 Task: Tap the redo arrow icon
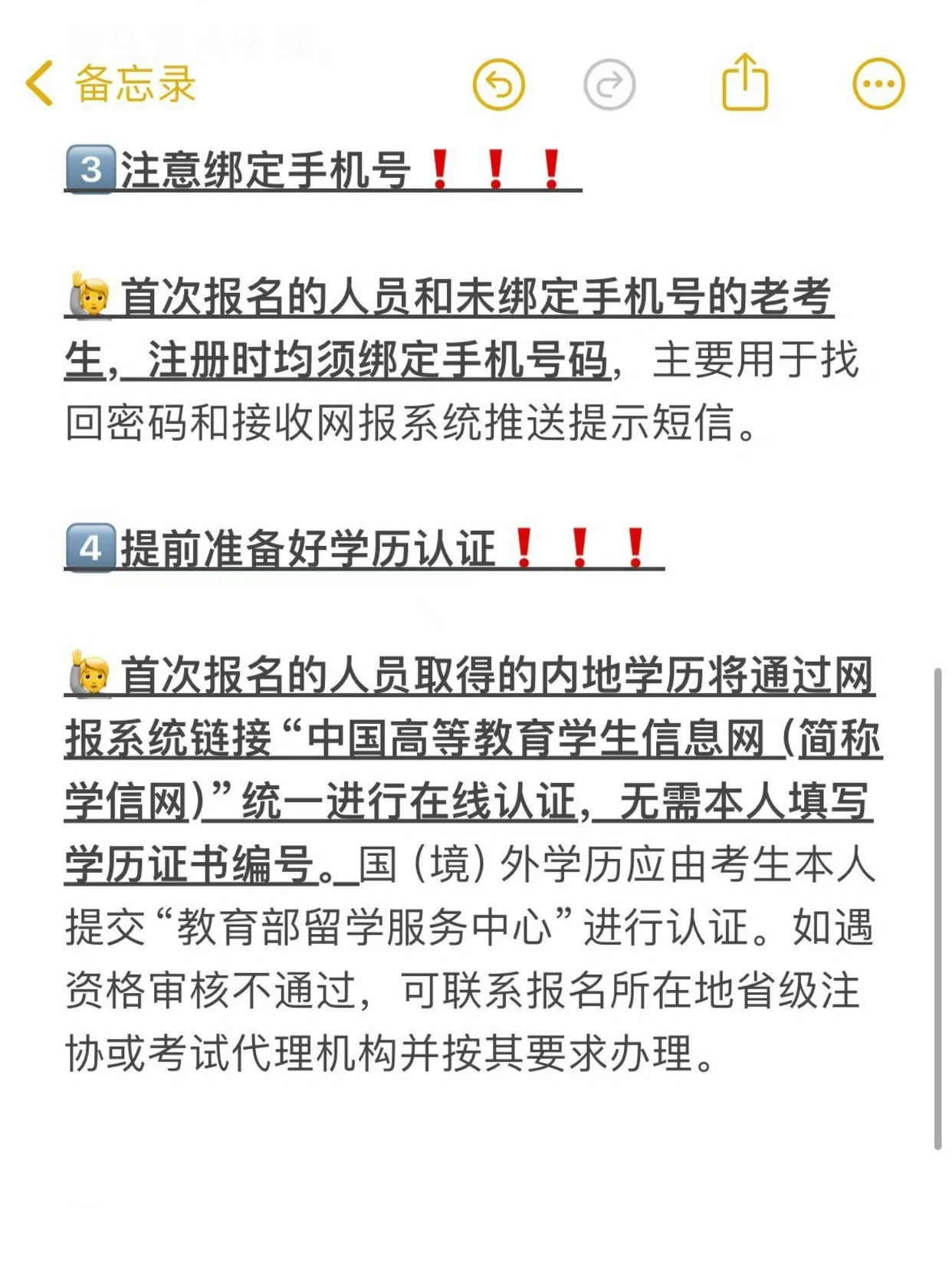[x=609, y=84]
